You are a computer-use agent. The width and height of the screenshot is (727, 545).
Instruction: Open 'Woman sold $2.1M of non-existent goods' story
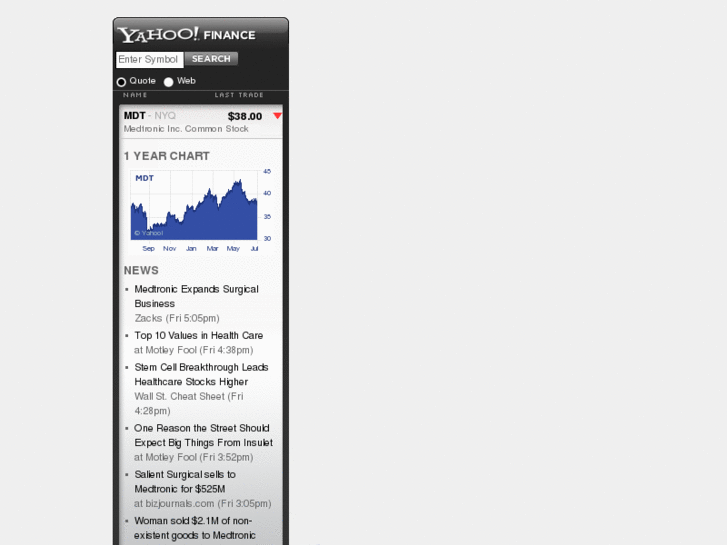(194, 527)
